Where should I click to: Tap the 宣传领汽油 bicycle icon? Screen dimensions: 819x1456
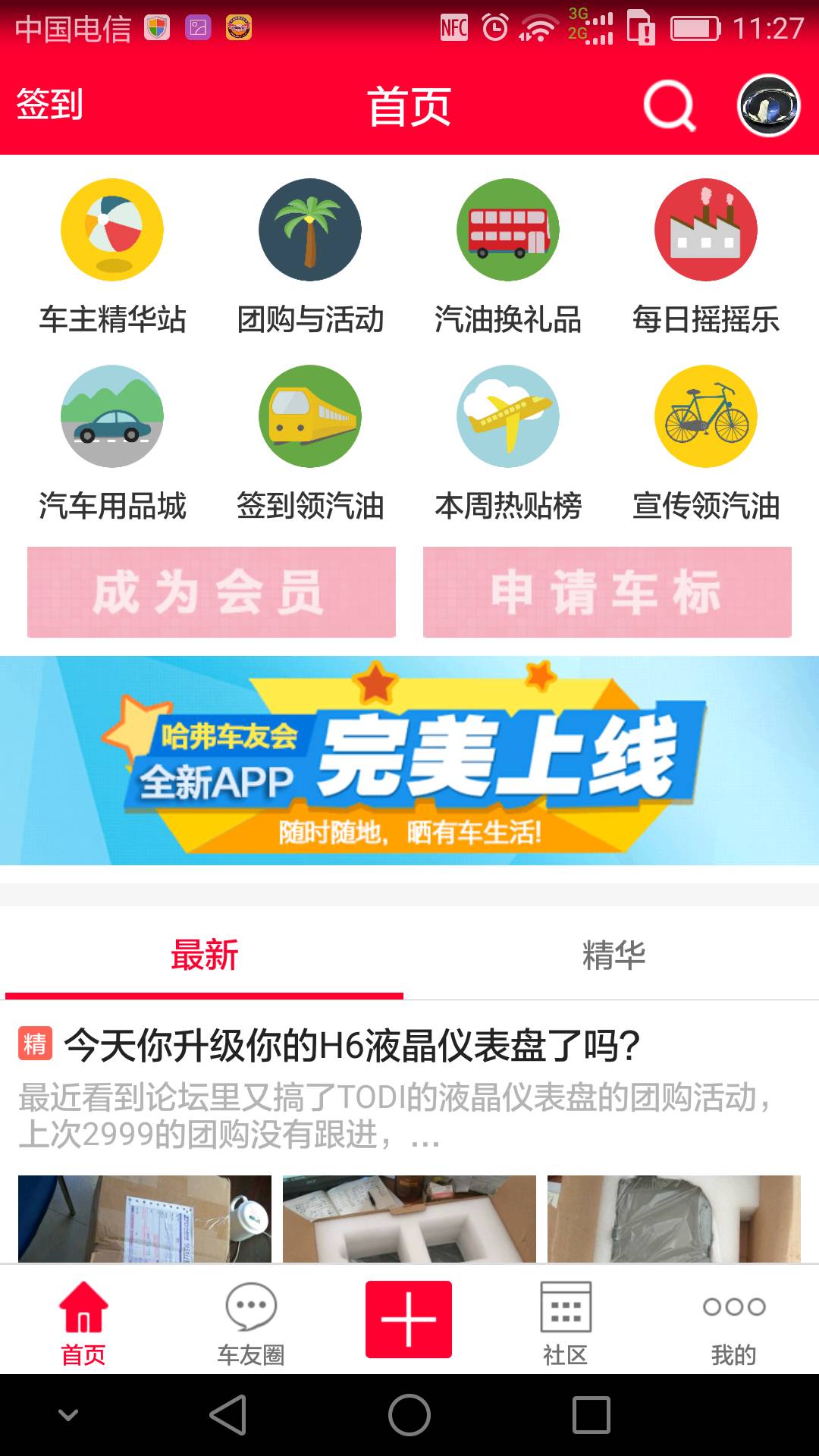click(x=705, y=417)
